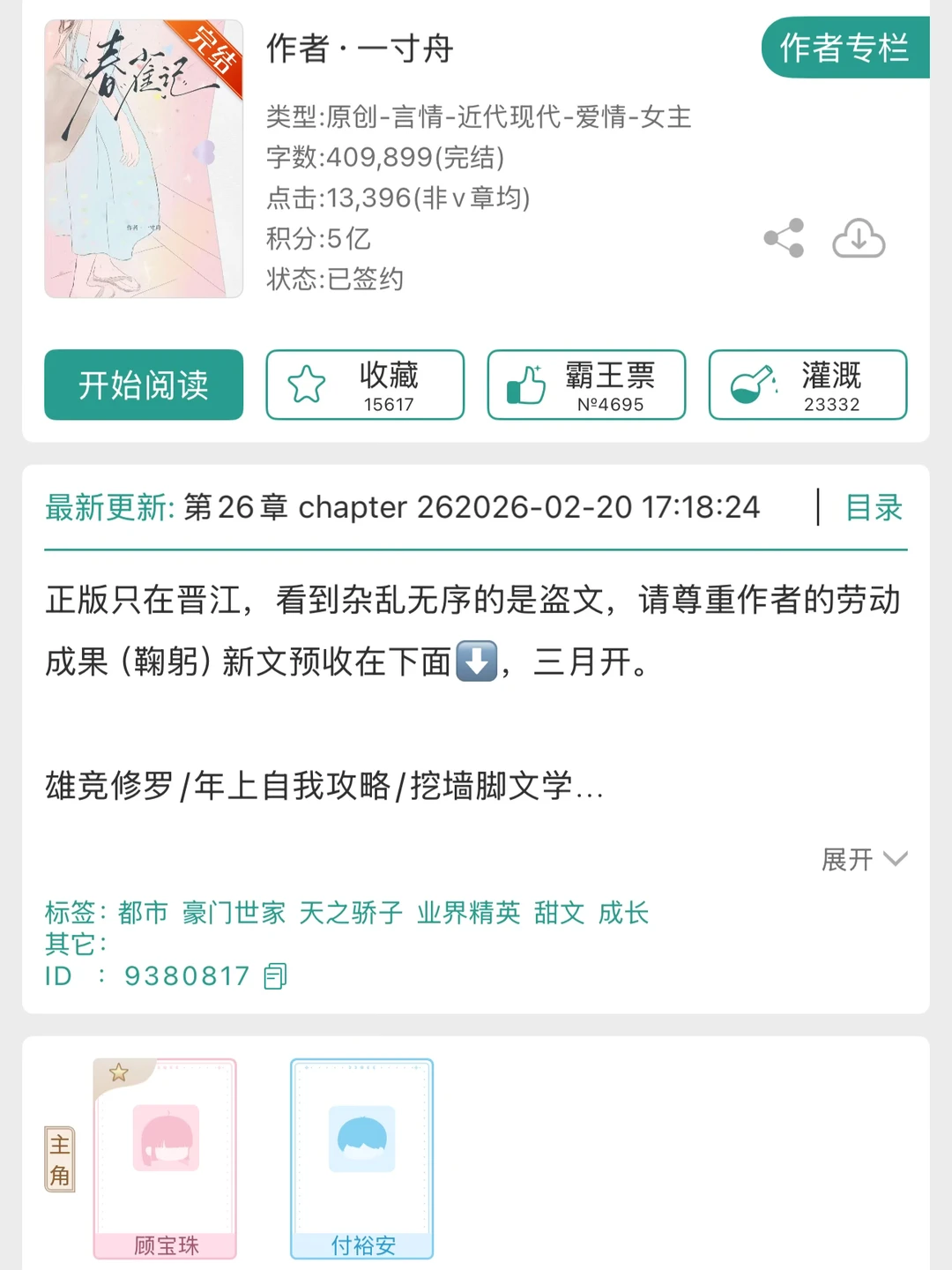Download the novel using the download icon
Viewport: 952px width, 1270px height.
coord(857,238)
